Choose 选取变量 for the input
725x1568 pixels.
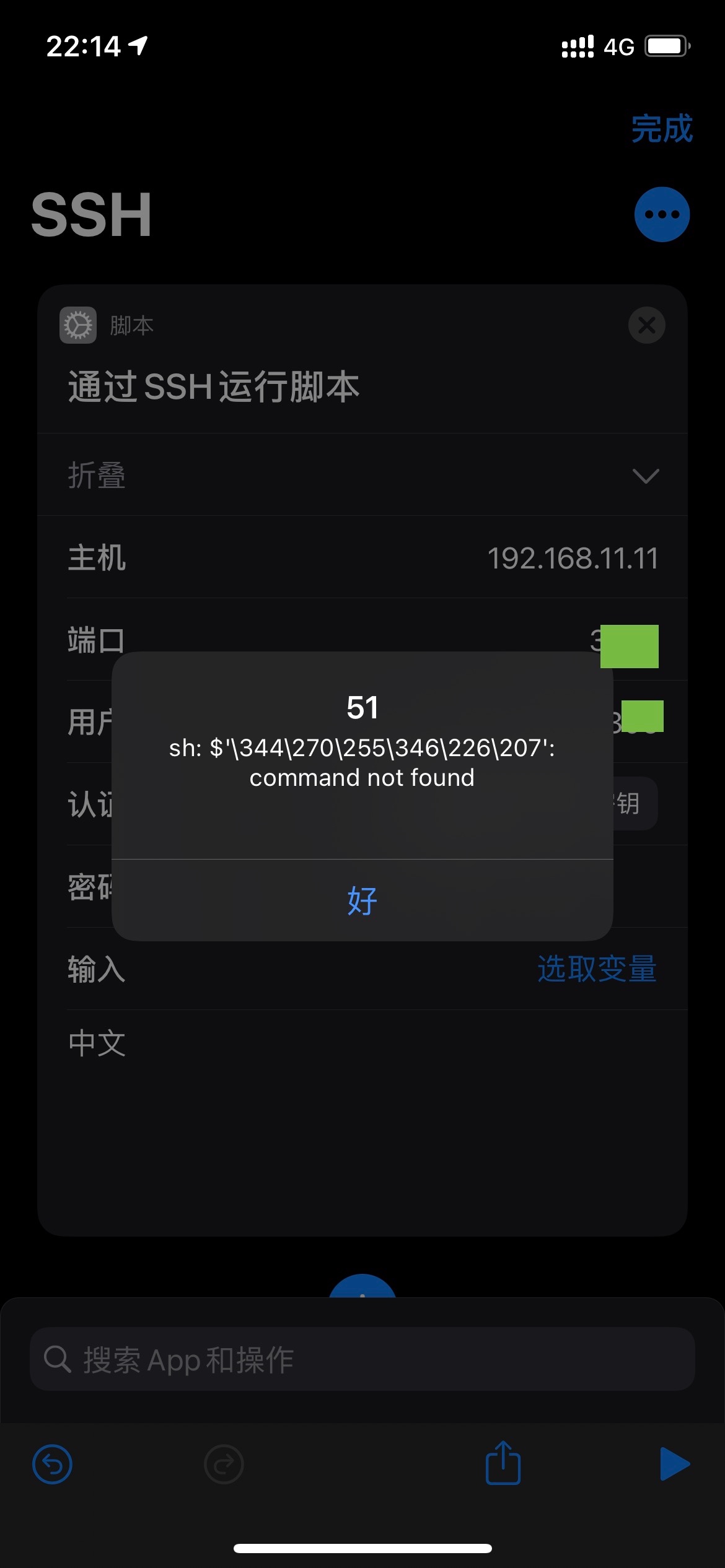(596, 969)
